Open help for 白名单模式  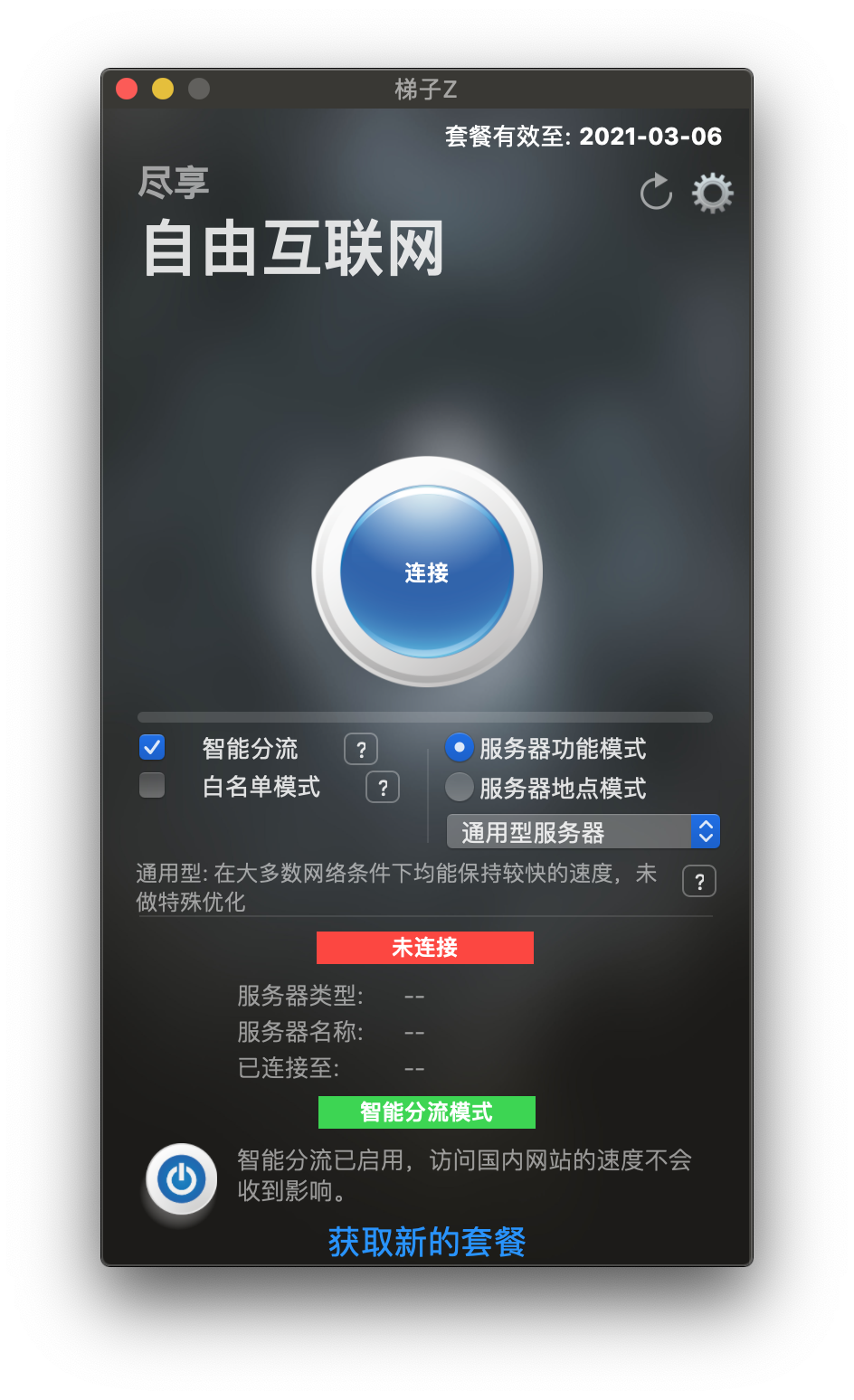click(383, 787)
